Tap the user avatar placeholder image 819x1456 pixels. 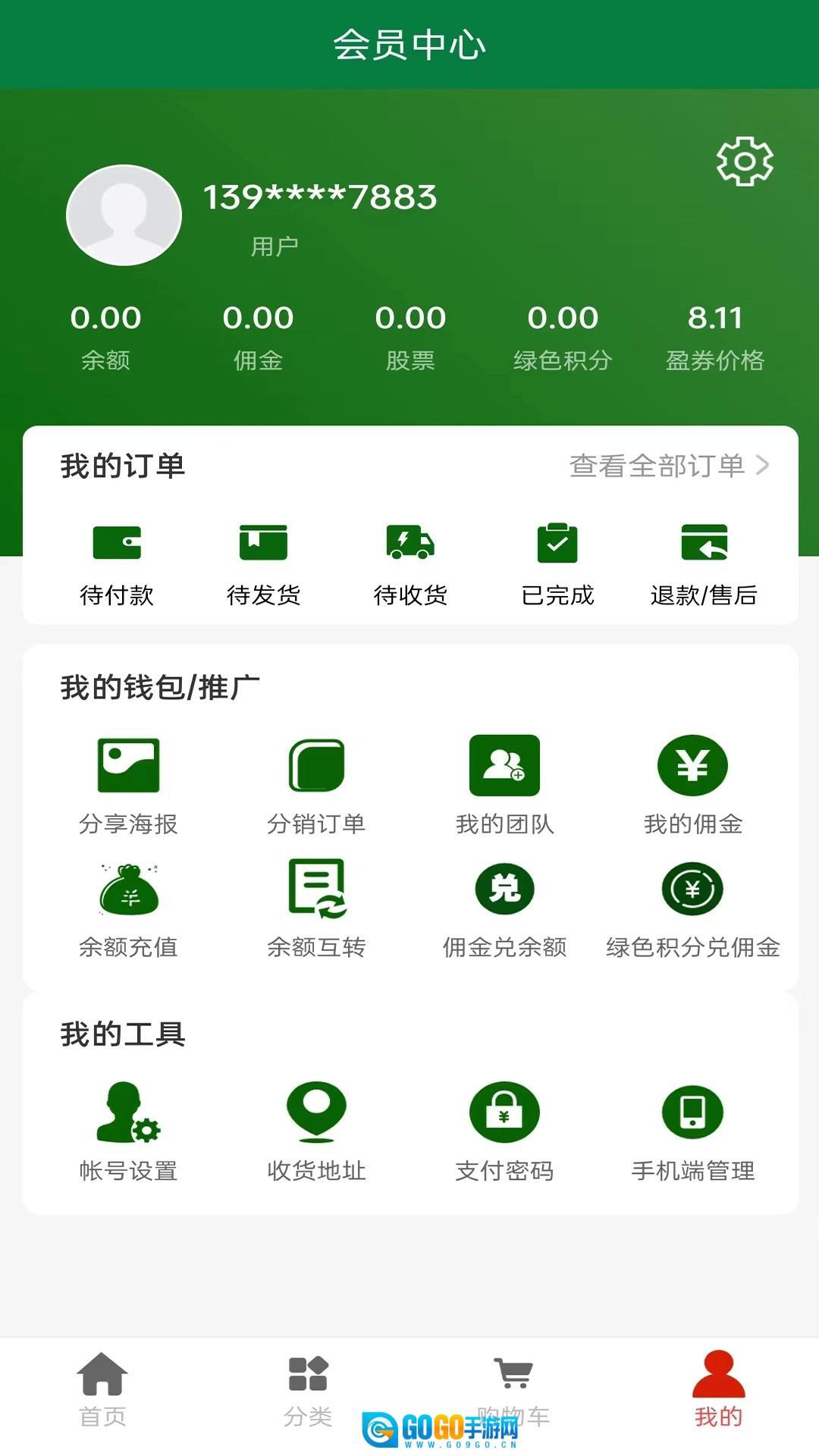pos(124,215)
